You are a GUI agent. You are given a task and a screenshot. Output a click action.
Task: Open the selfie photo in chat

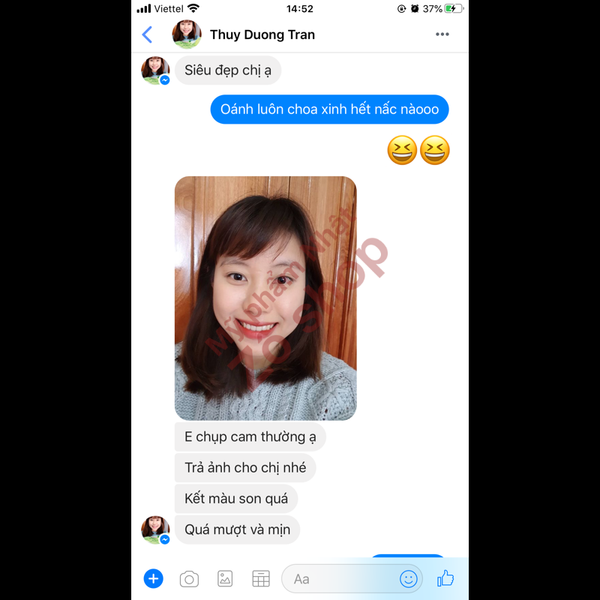[x=265, y=298]
